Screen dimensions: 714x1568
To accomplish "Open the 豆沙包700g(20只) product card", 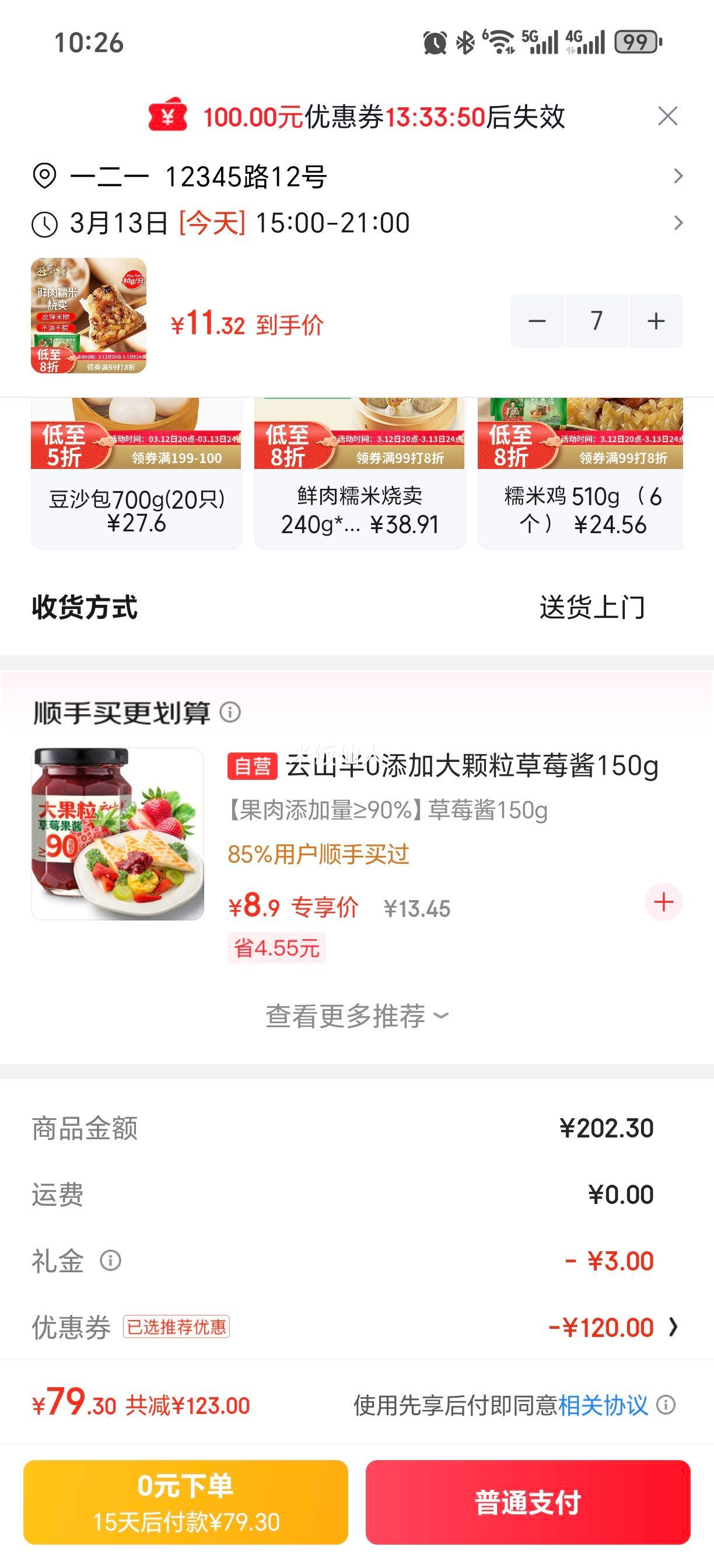I will (x=136, y=474).
